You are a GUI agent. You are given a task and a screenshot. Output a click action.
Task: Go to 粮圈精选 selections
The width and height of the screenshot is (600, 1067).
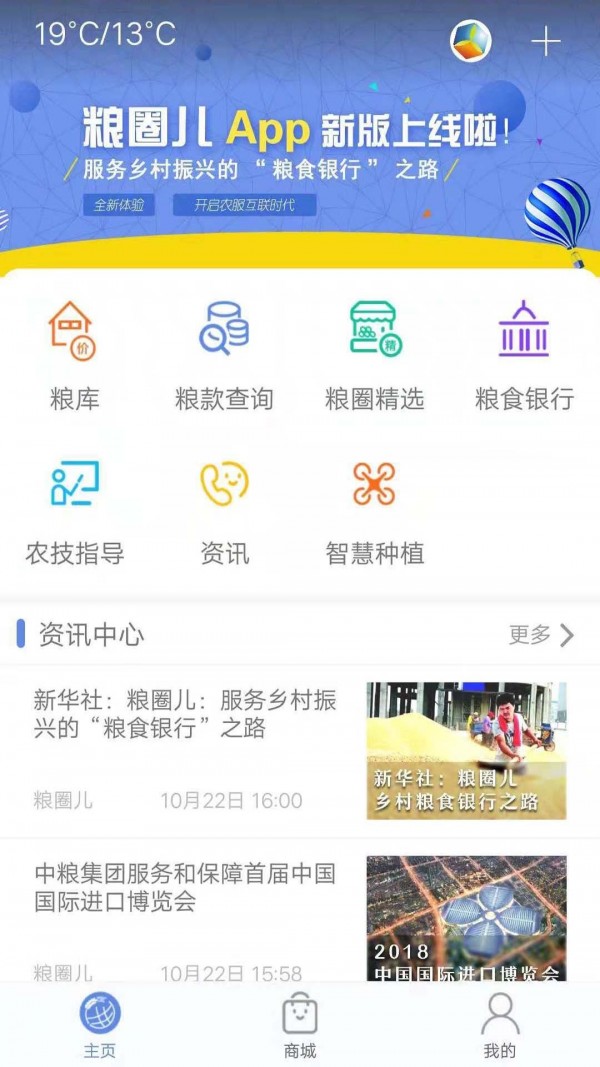click(375, 355)
